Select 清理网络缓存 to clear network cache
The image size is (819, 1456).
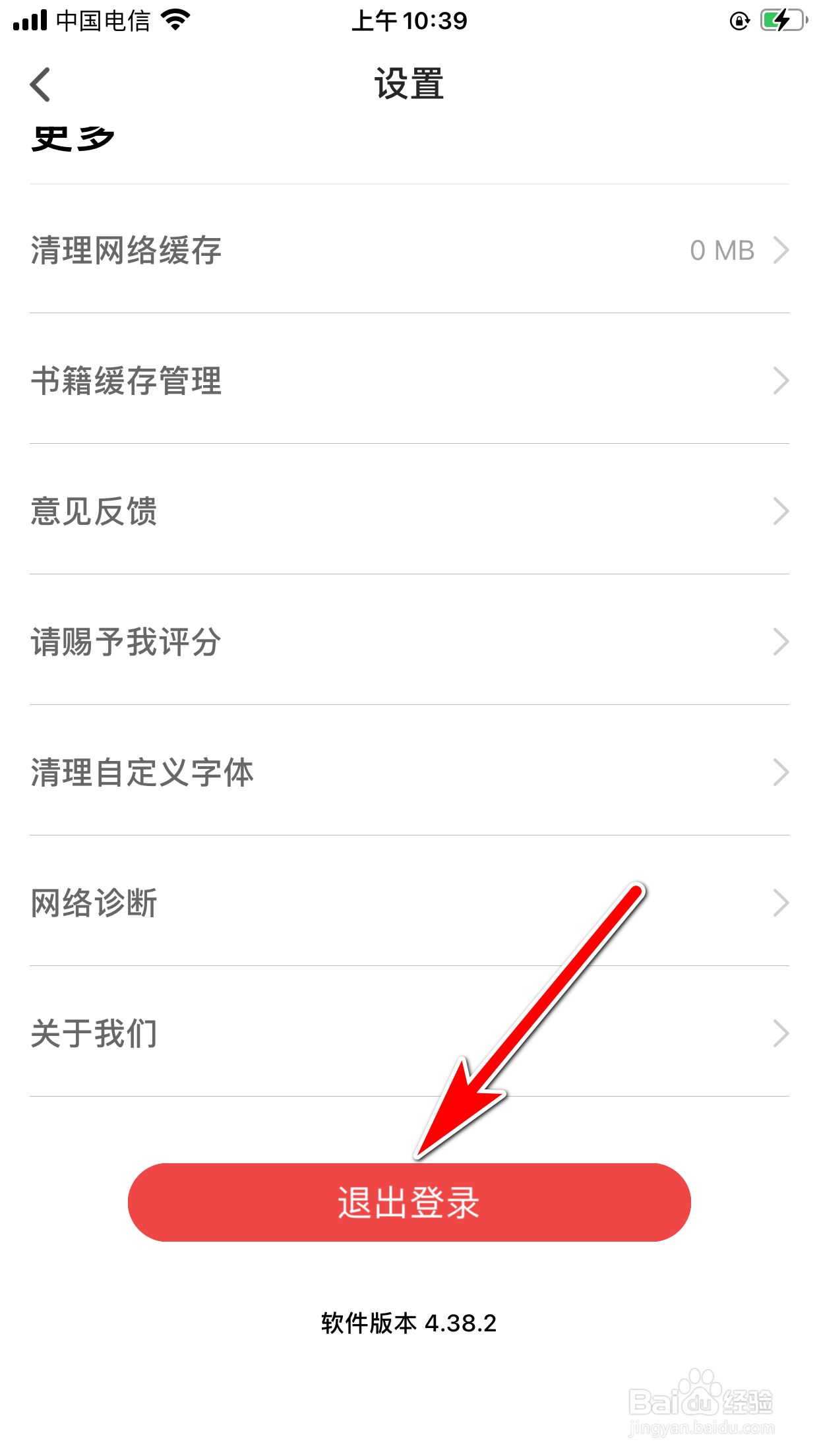125,250
